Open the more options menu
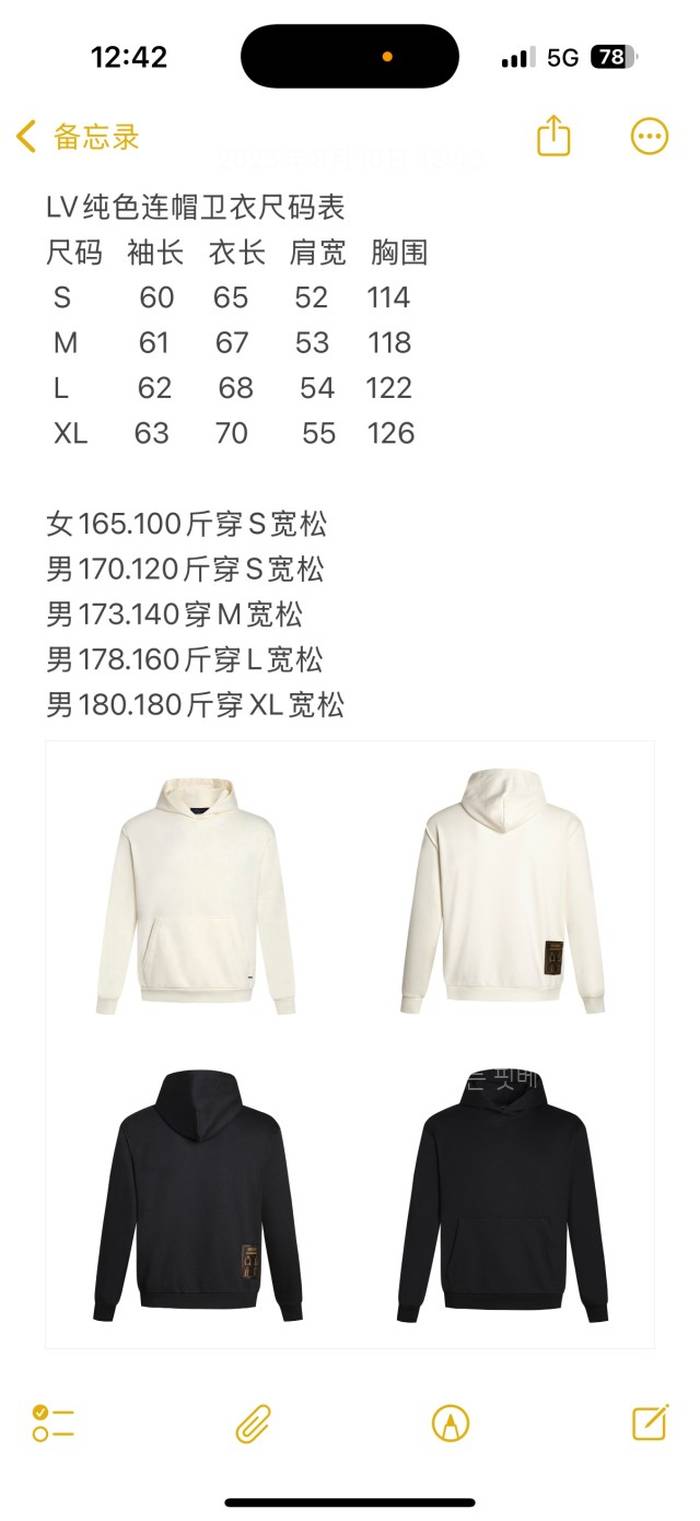 [x=649, y=136]
